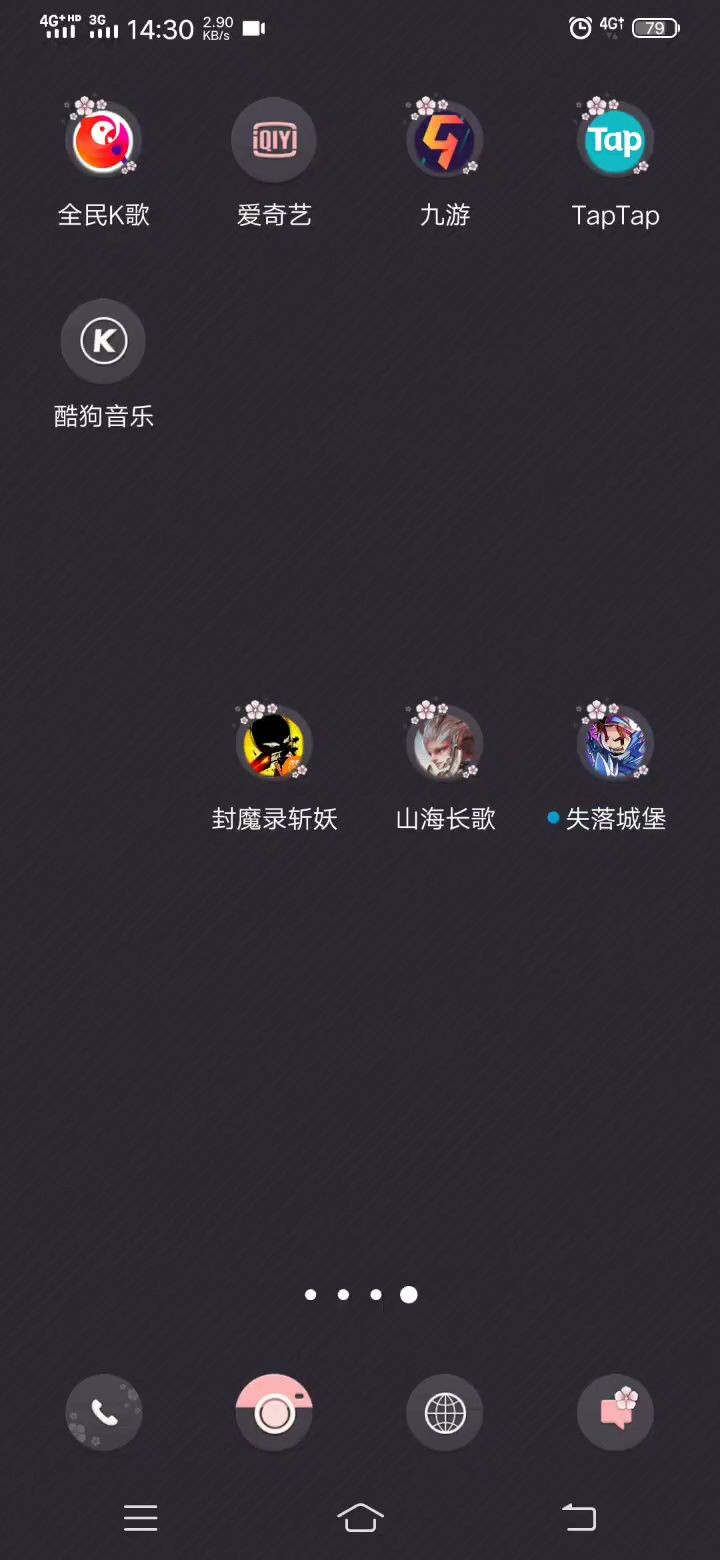Screen dimensions: 720x1560
Task: Open the messages app in the dock
Action: (x=615, y=1412)
